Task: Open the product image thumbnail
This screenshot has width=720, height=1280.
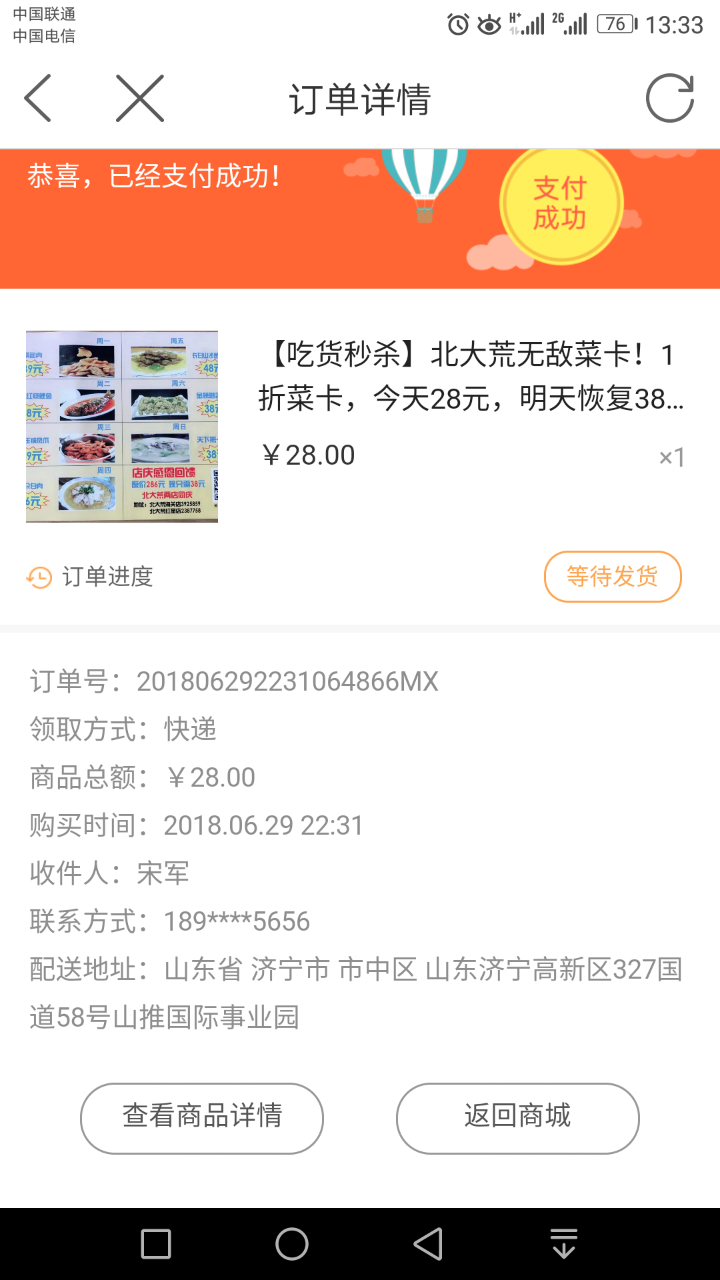Action: click(122, 427)
